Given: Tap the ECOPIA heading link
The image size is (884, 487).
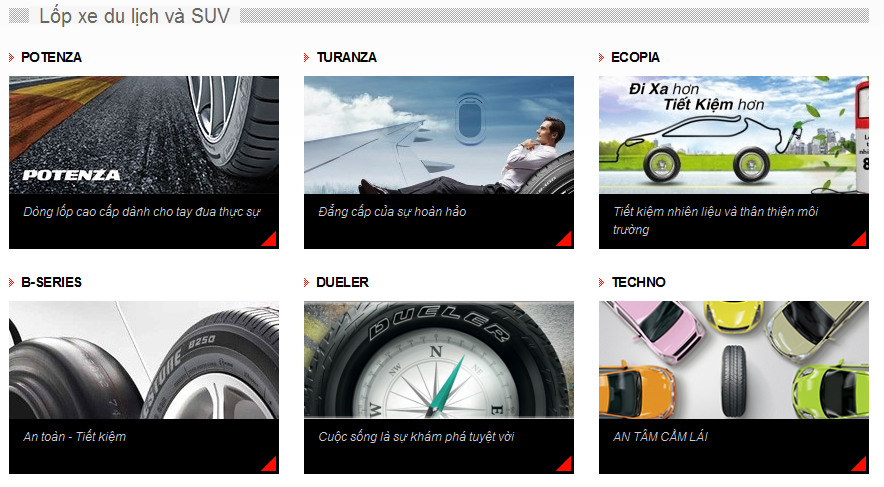Looking at the screenshot, I should tap(635, 58).
